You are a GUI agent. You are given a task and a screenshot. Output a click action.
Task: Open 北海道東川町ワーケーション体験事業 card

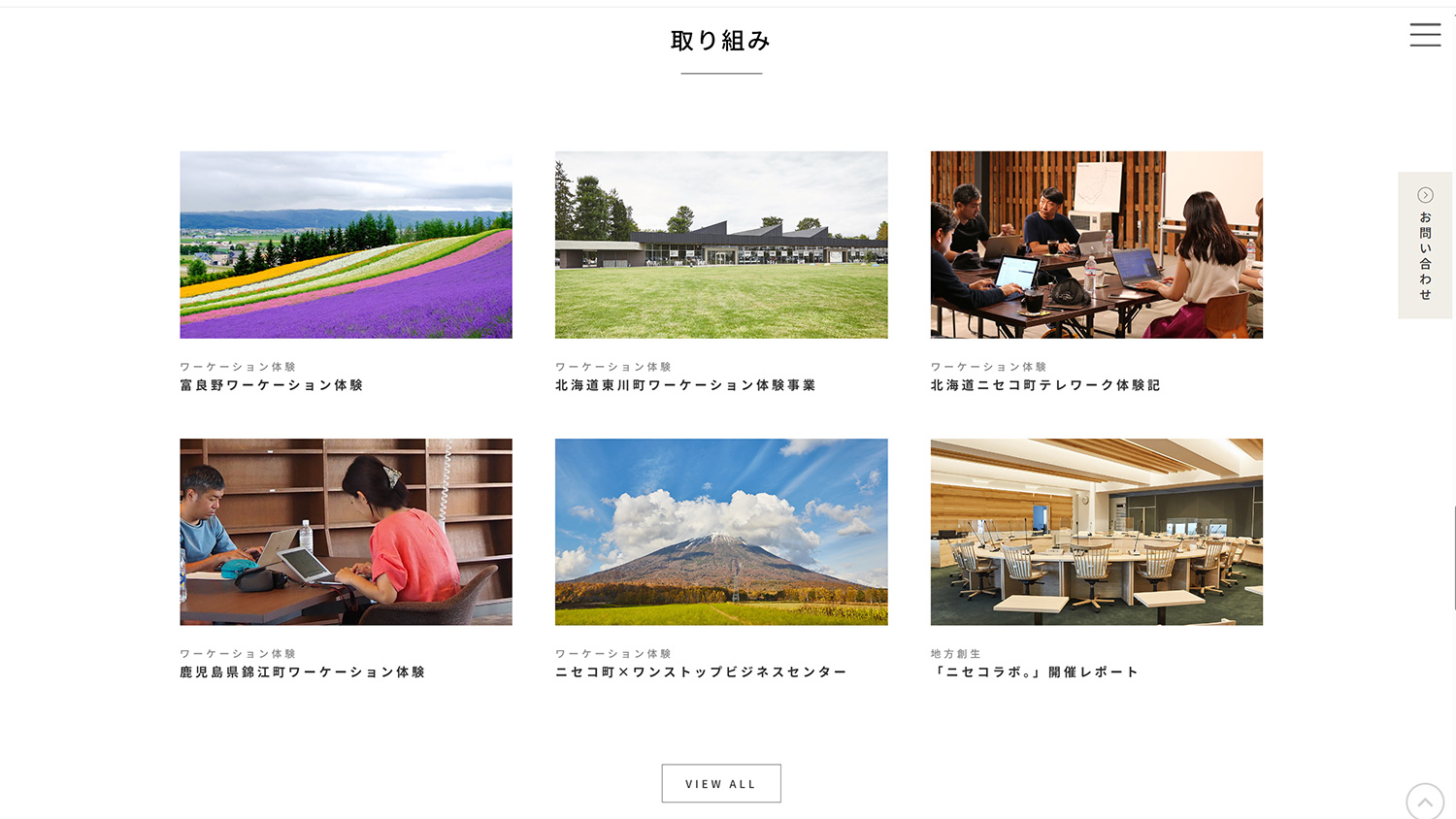point(721,245)
